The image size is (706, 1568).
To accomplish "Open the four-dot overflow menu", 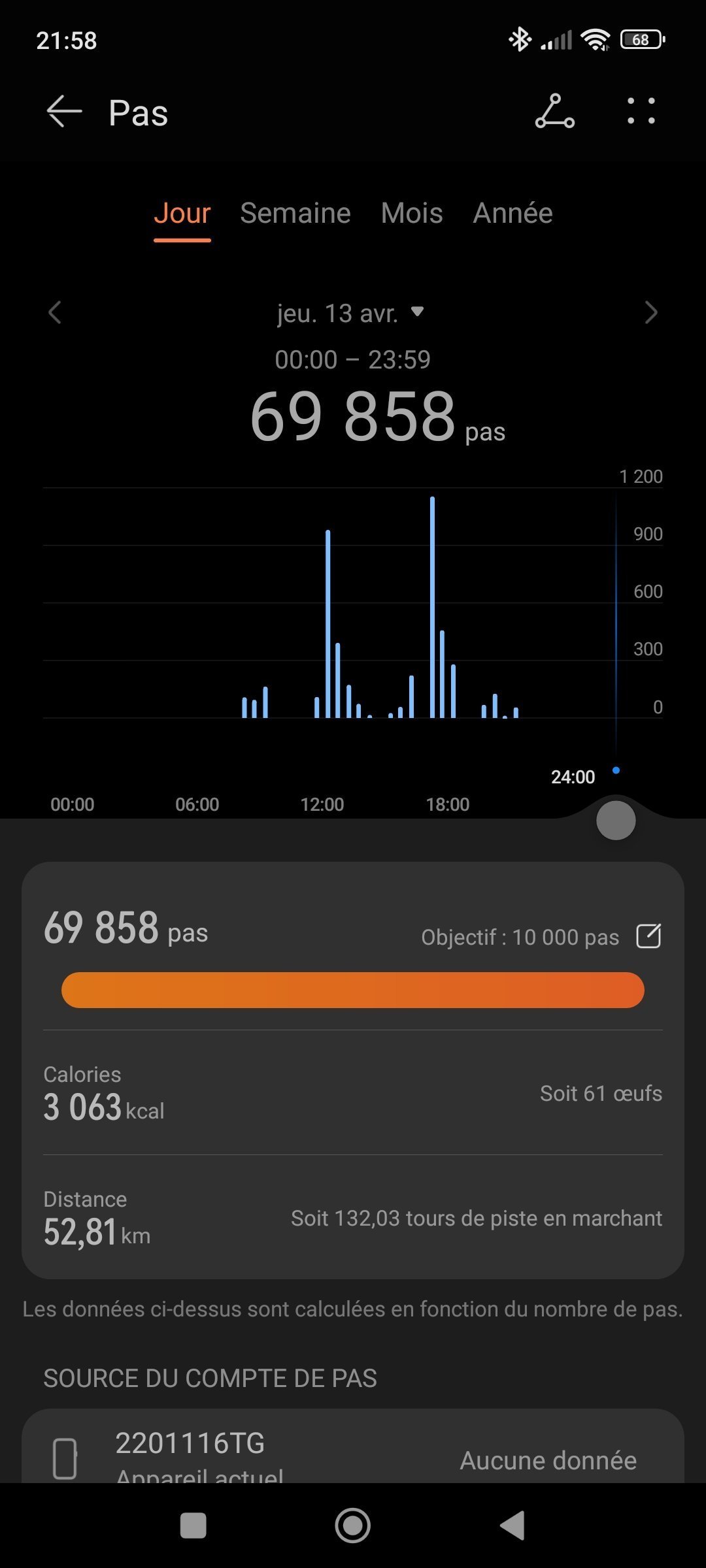I will tap(641, 111).
